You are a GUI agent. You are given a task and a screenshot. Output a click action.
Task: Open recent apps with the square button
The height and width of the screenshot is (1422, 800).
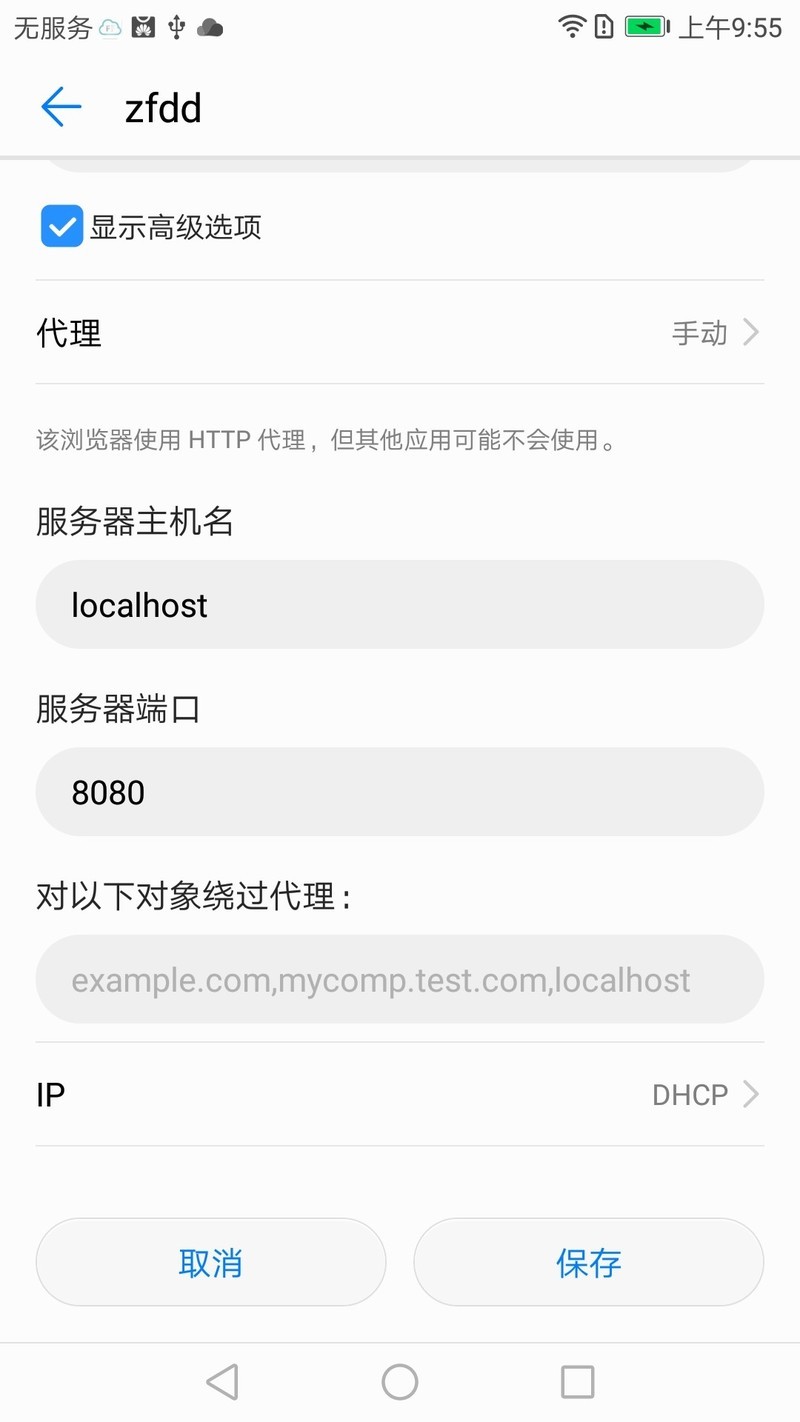(577, 1382)
